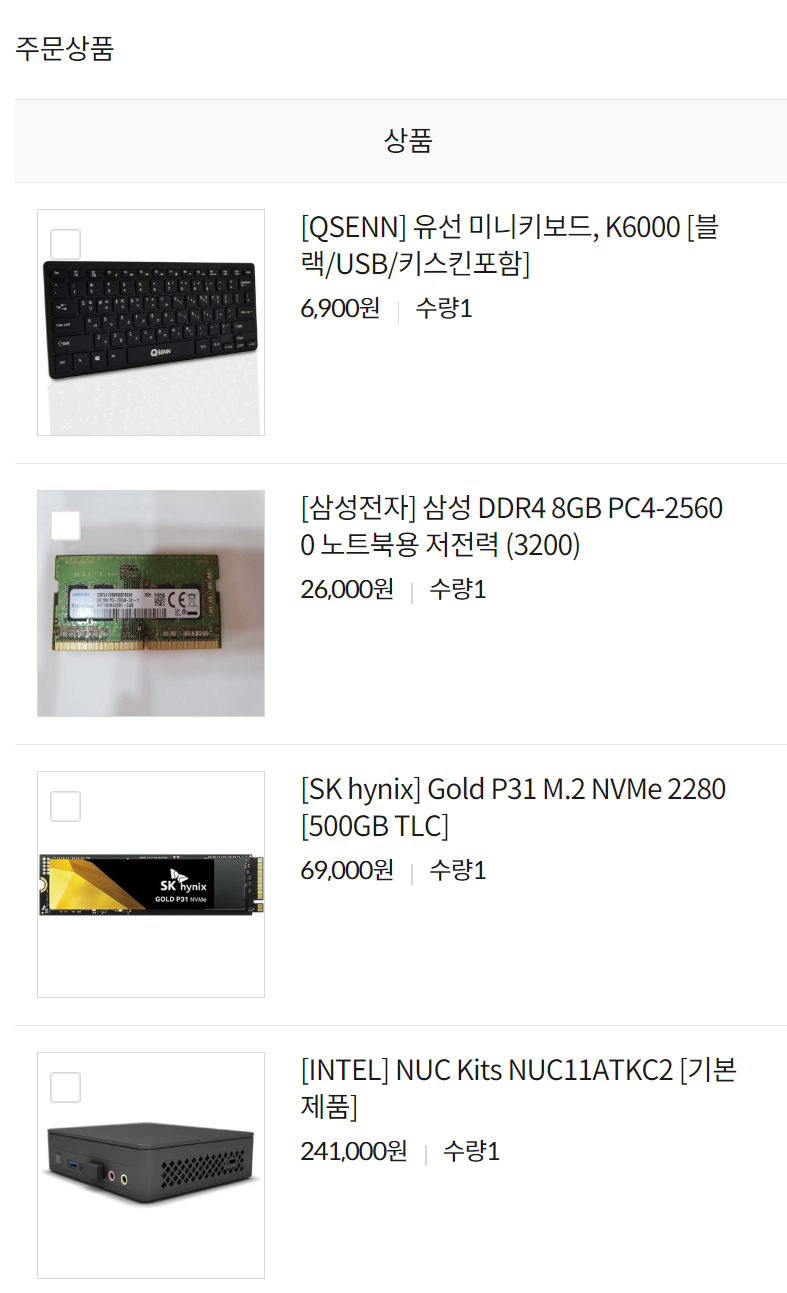Tick the SK hynix Gold P31 checkbox

(66, 806)
